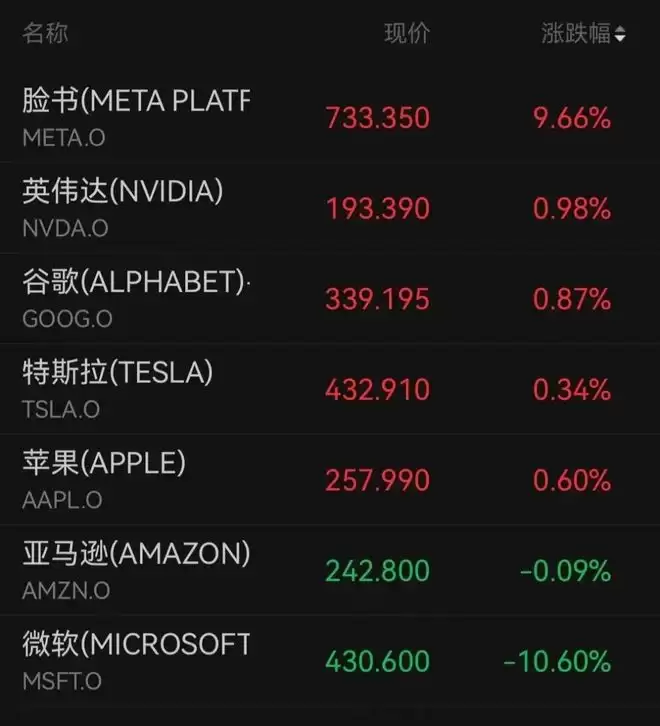Sort the list by 涨跌幅

[x=584, y=34]
